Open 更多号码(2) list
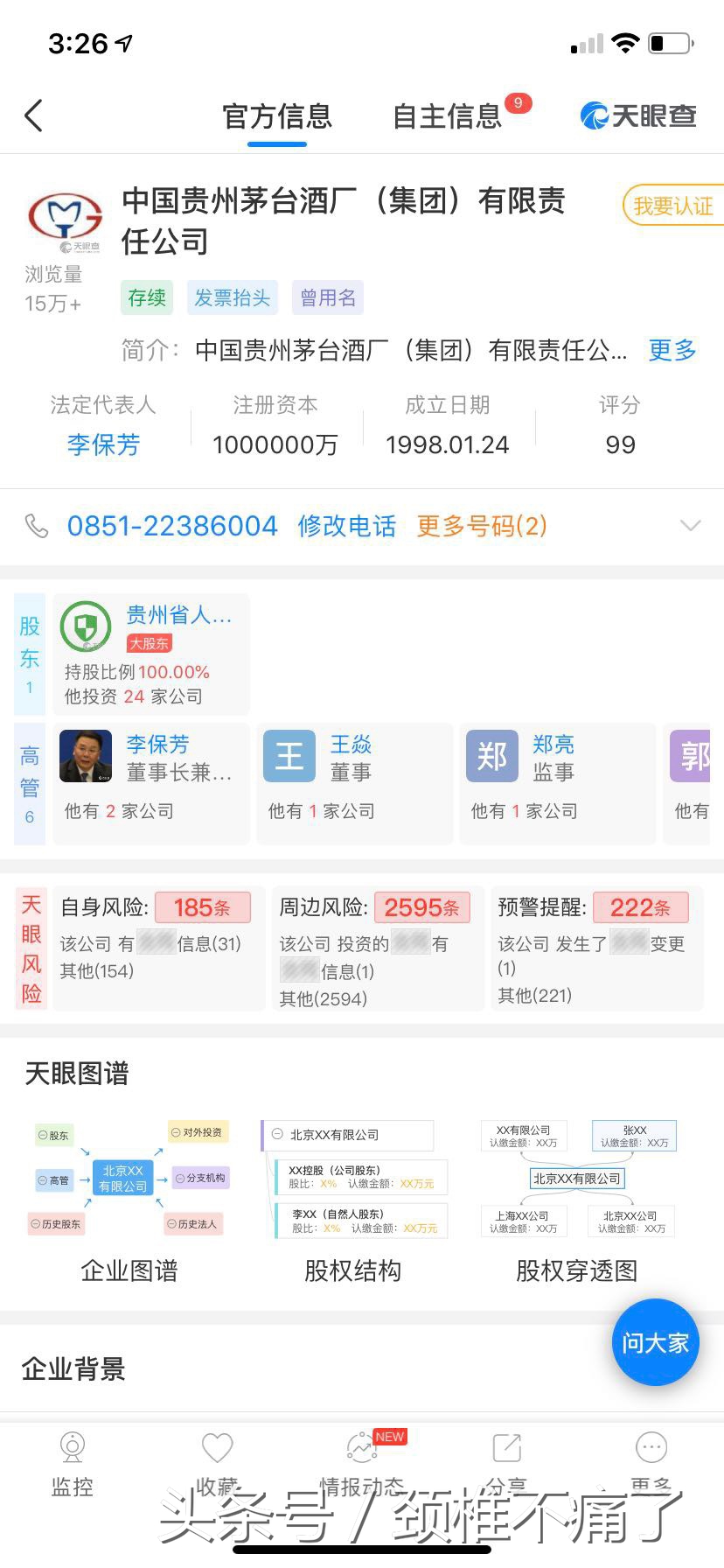Screen dimensions: 724x1568 480,526
